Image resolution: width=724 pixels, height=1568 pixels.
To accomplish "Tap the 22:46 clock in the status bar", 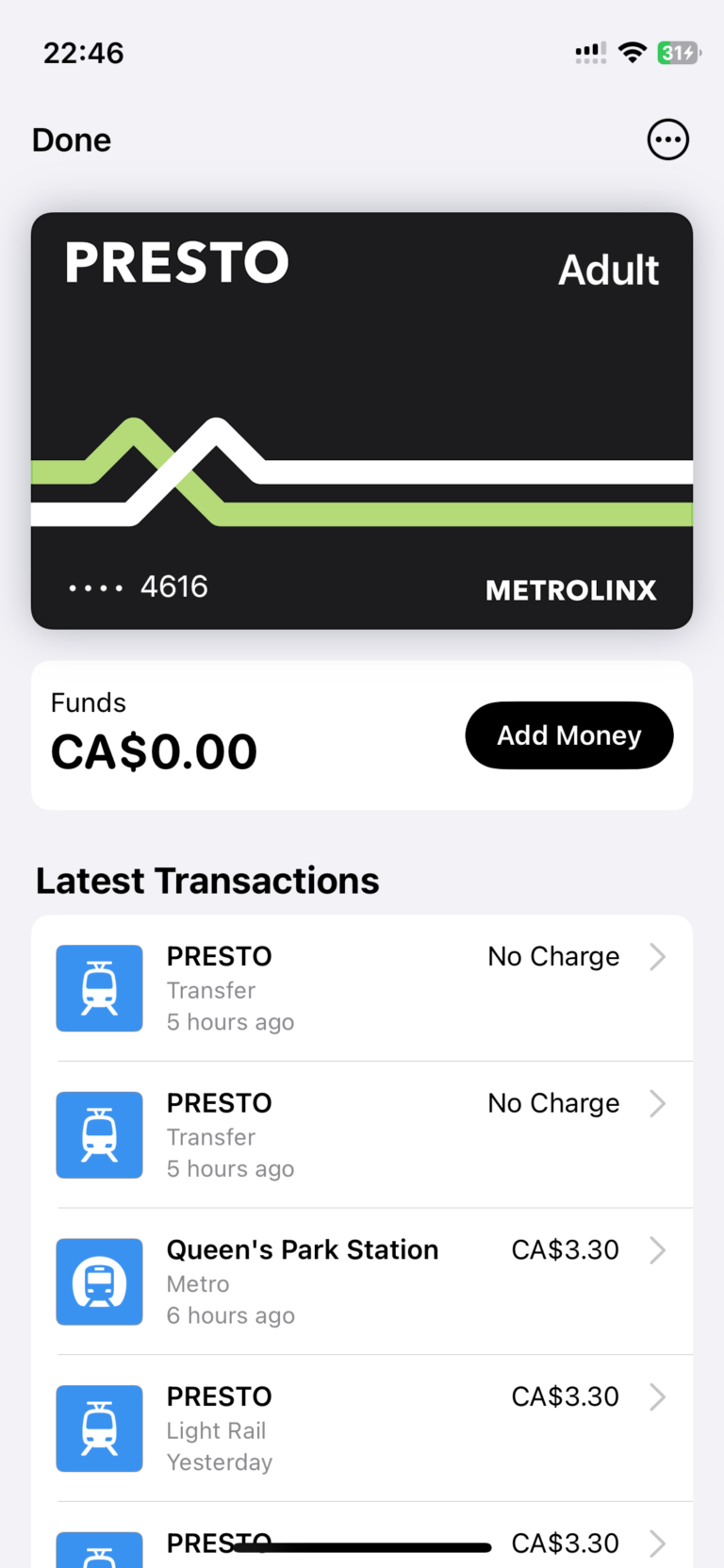I will (x=83, y=53).
